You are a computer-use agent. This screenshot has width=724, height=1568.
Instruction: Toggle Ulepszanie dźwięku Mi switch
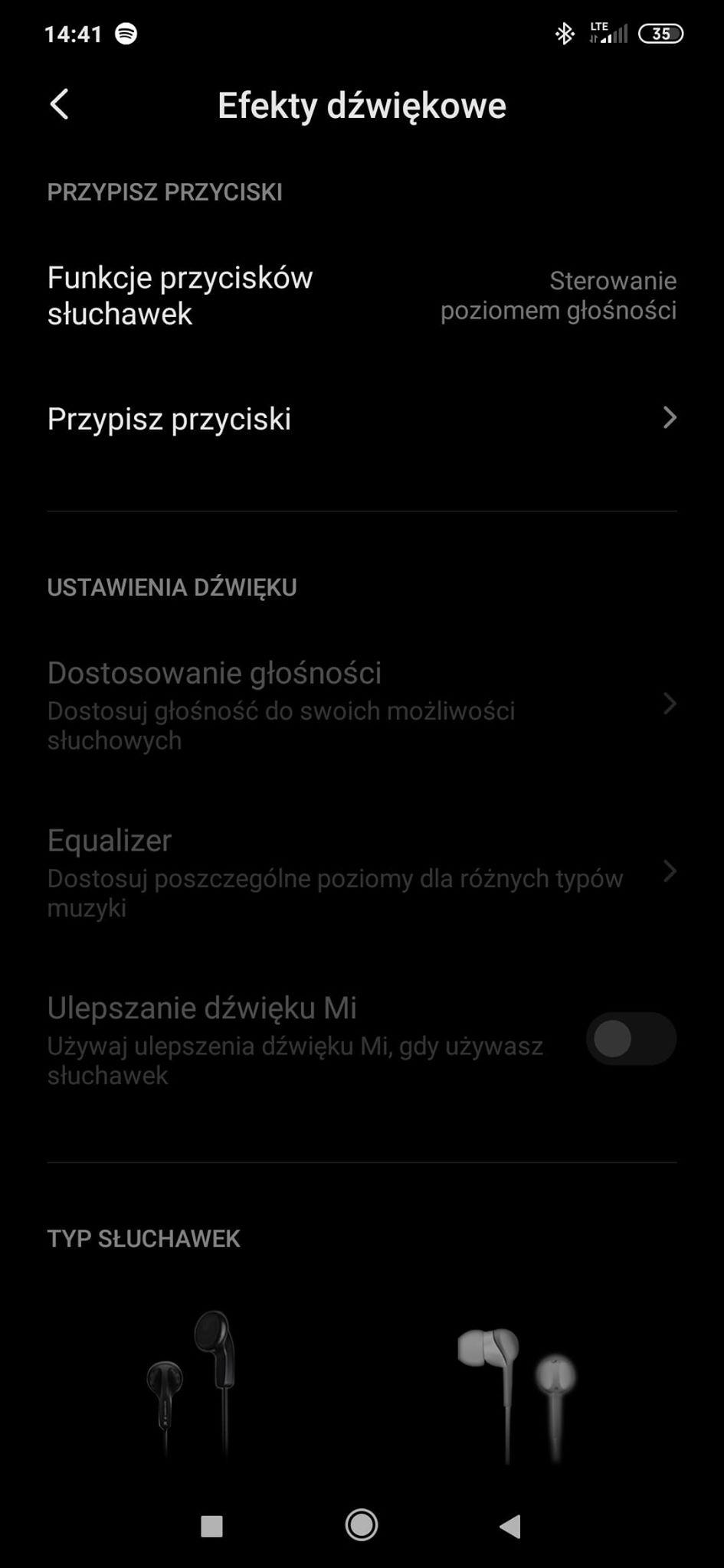click(x=631, y=1039)
